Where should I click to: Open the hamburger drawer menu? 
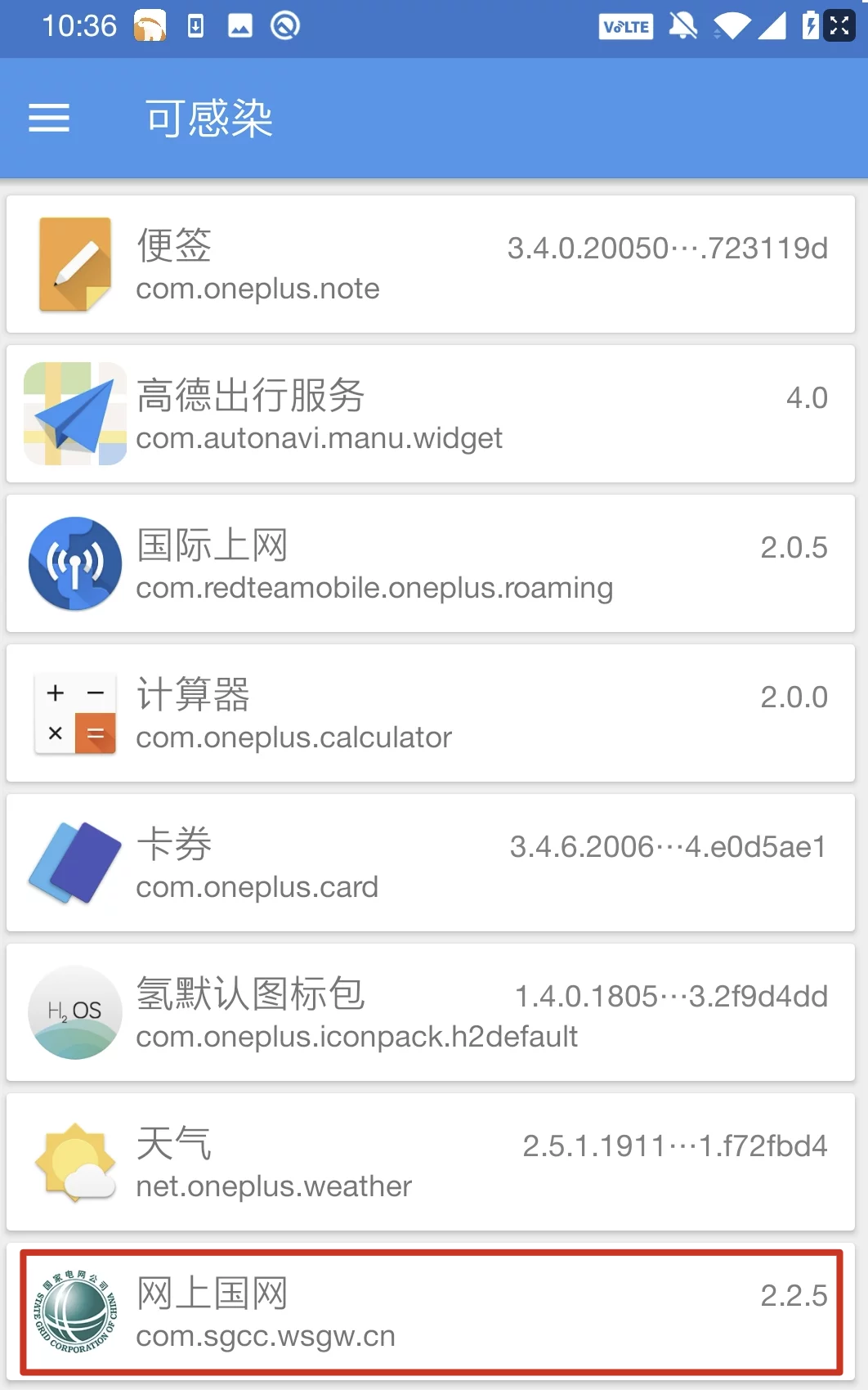pyautogui.click(x=49, y=118)
